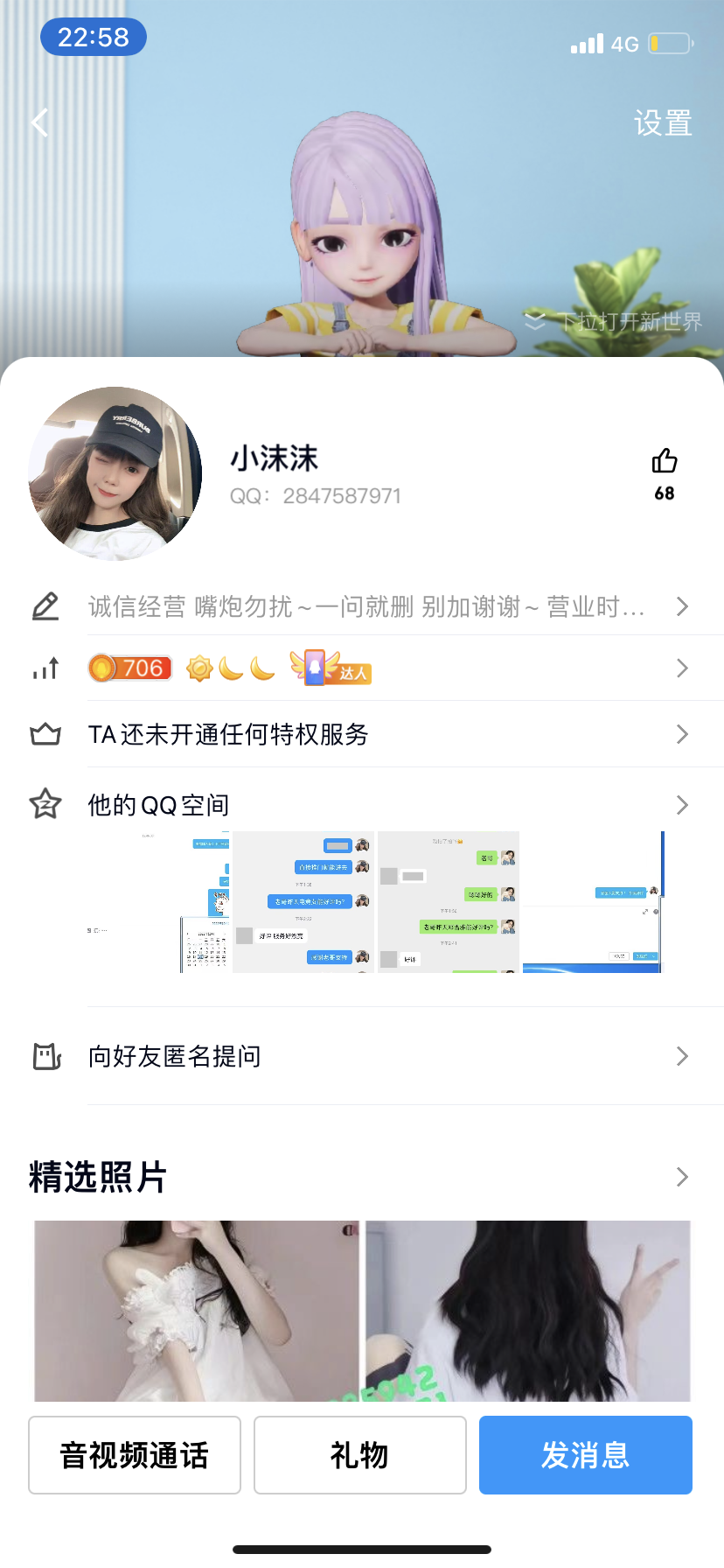The height and width of the screenshot is (1568, 724).
Task: Go back using the top-left arrow
Action: pyautogui.click(x=40, y=123)
